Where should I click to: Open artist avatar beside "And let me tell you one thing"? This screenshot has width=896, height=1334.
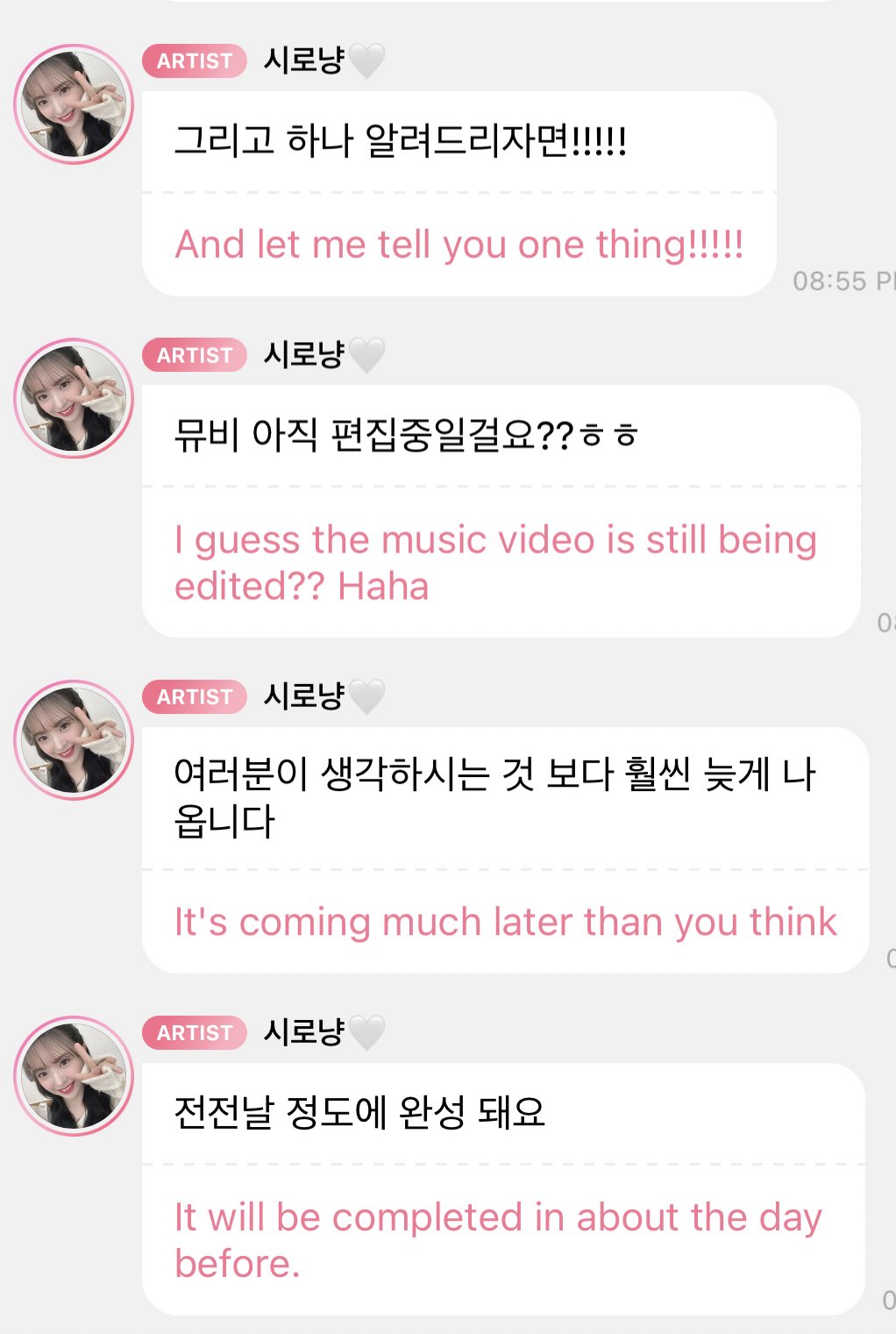(74, 104)
